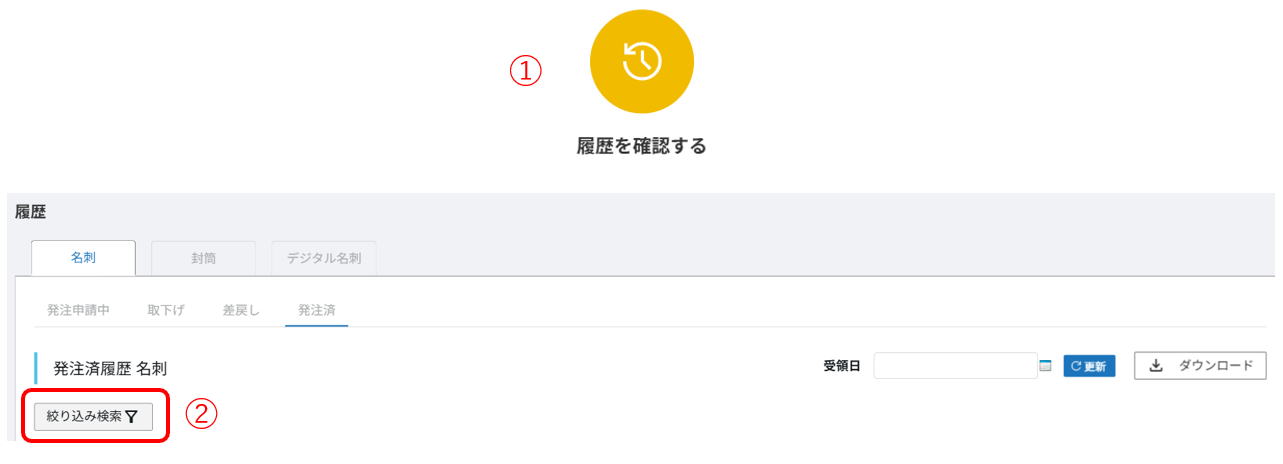Open the calendar picker beside 受領日
This screenshot has height=464, width=1283.
[1046, 366]
